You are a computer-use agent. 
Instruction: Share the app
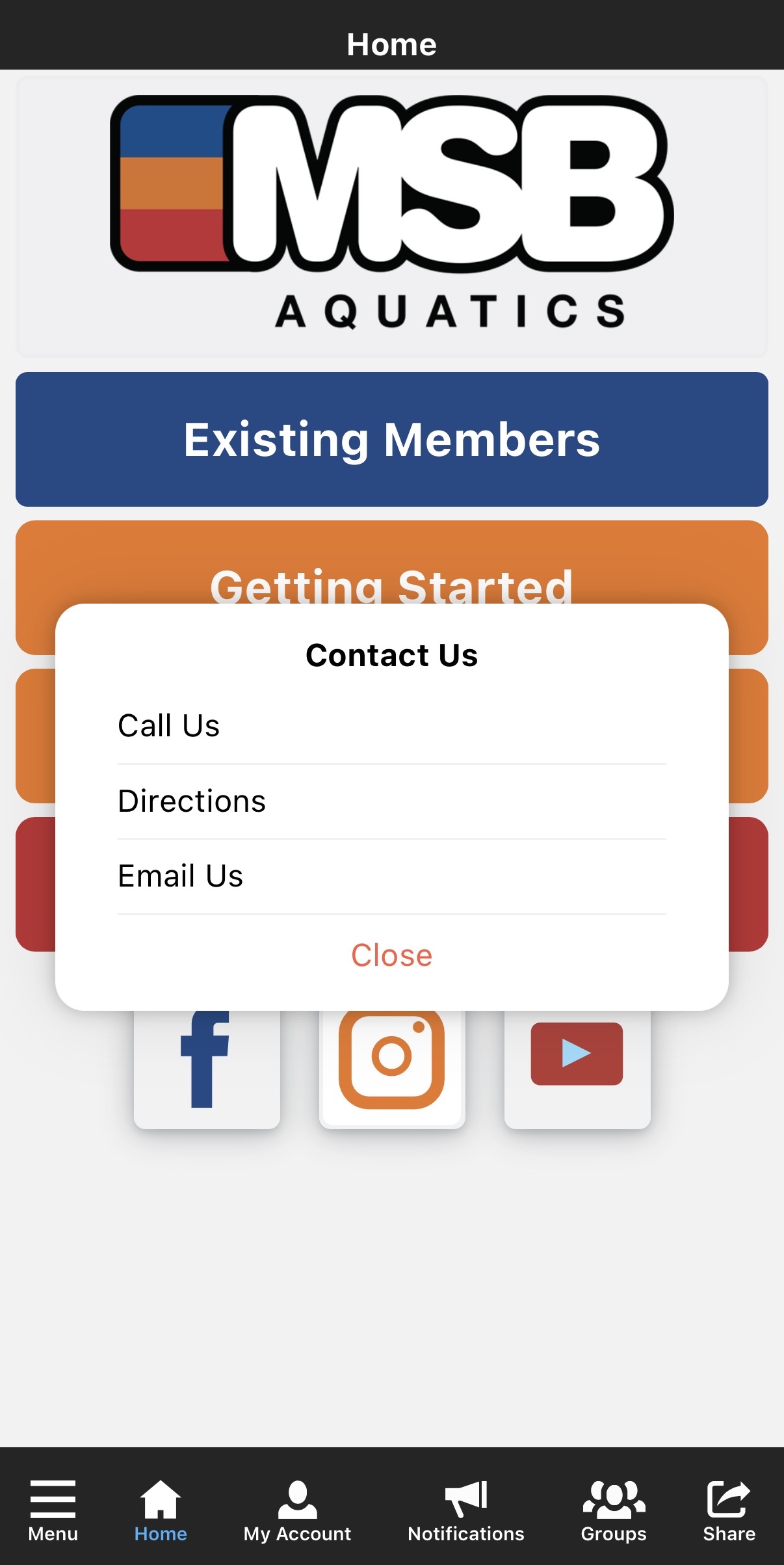coord(729,1510)
